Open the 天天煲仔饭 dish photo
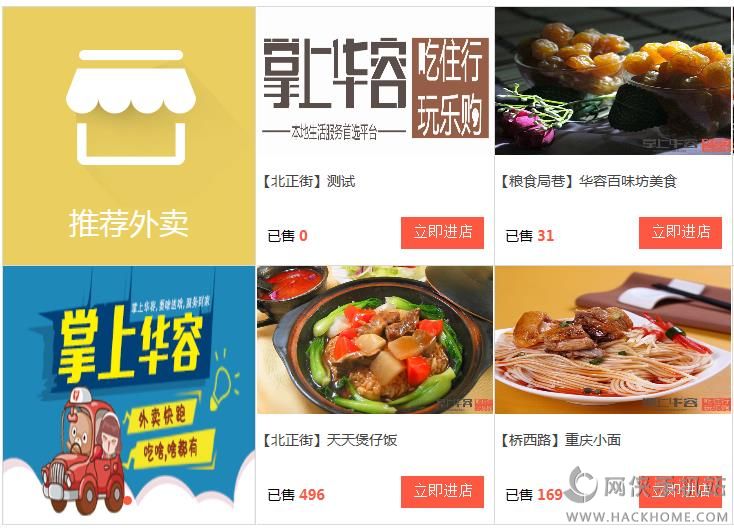 click(x=375, y=340)
